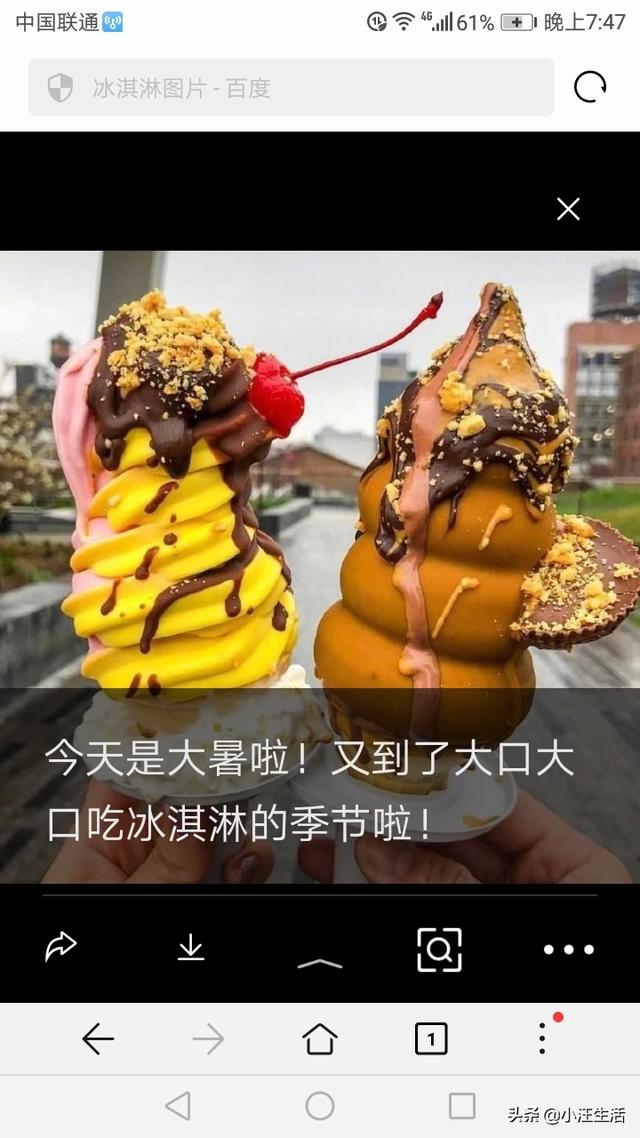The image size is (640, 1138).
Task: Tap the address bar showing 冰淇淋图片 - 百度
Action: point(291,88)
